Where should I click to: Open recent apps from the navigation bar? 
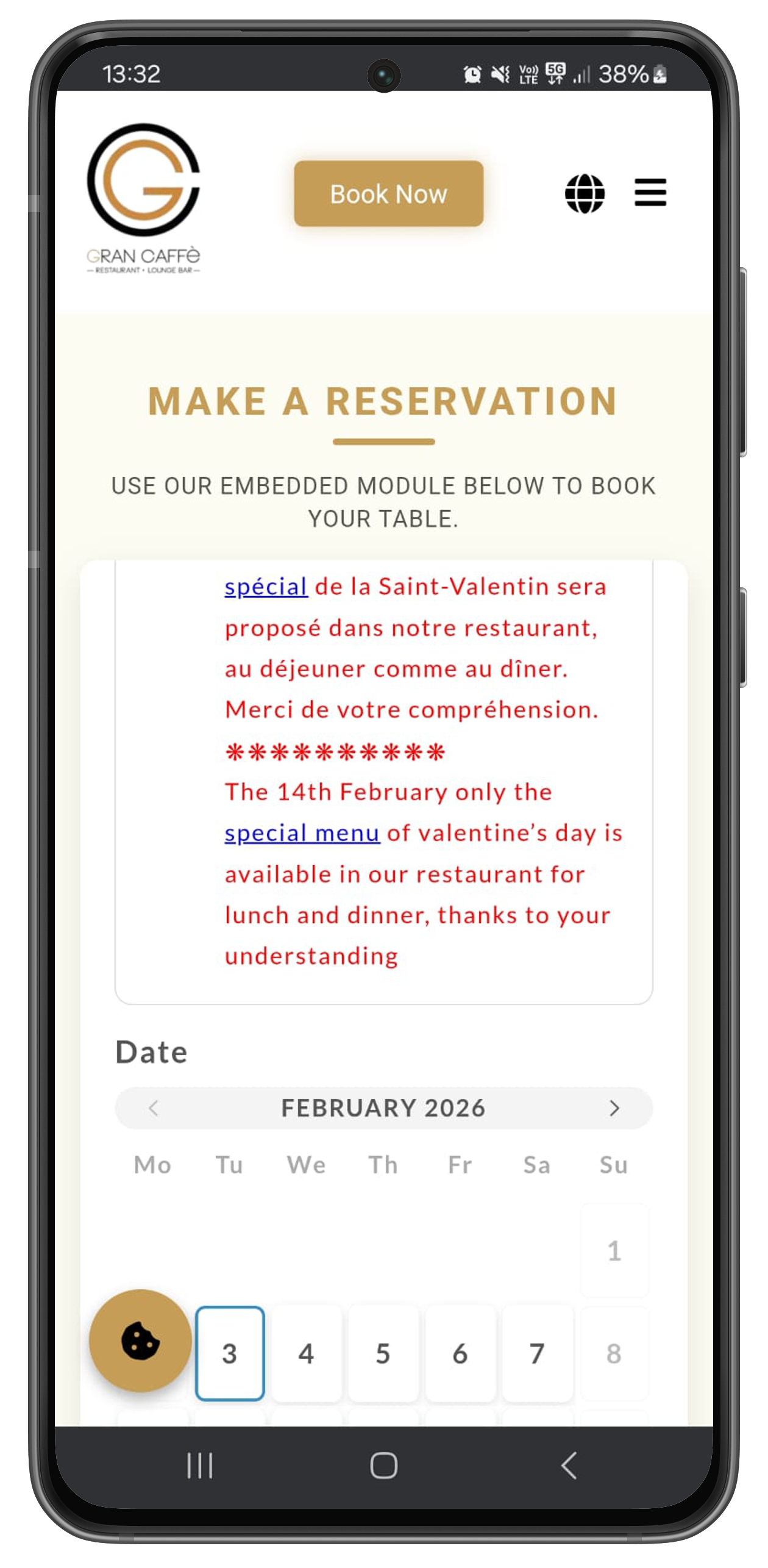point(200,1466)
